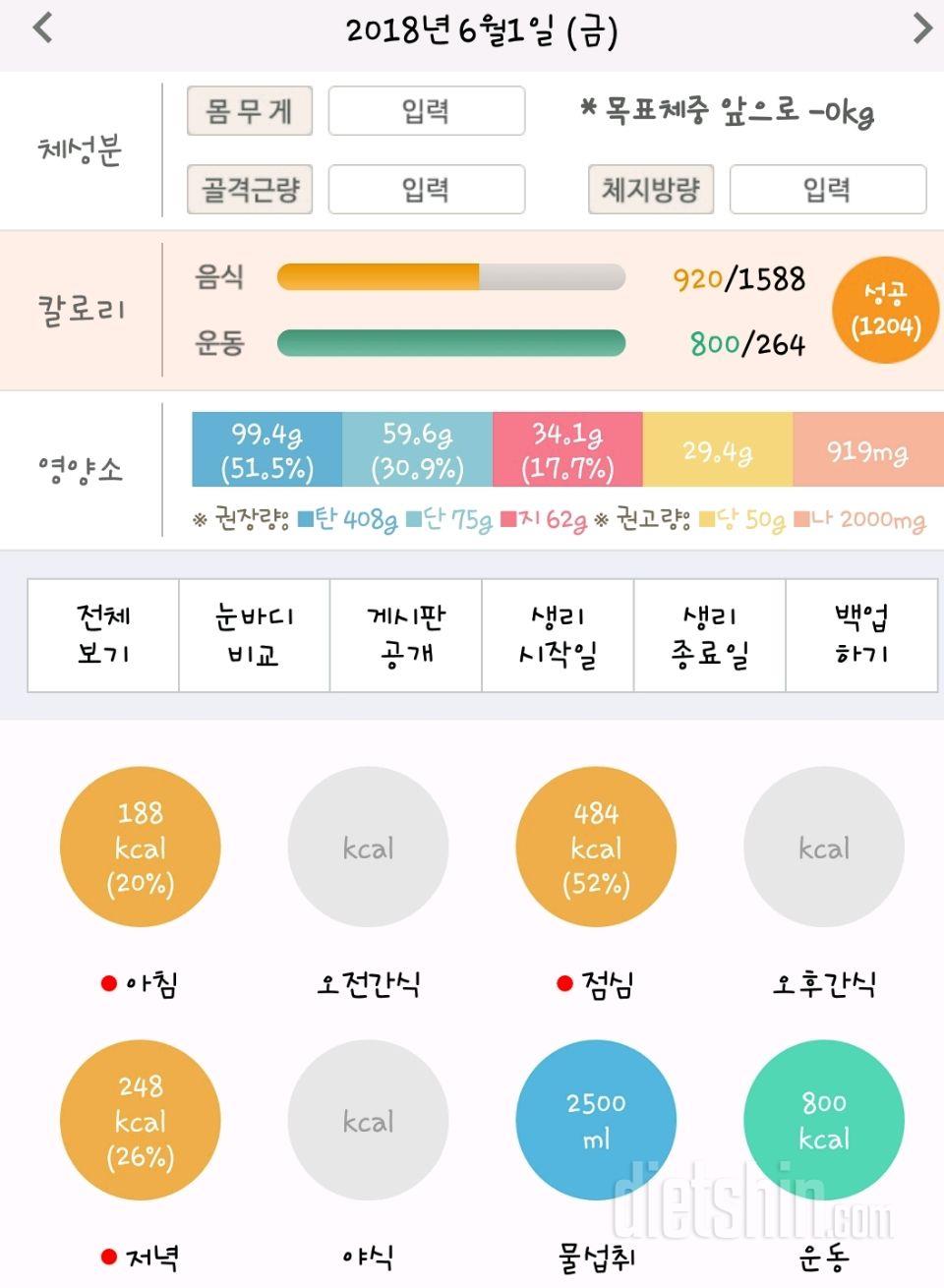Tap the 입력 field for 몸무게
944x1288 pixels.
426,110
